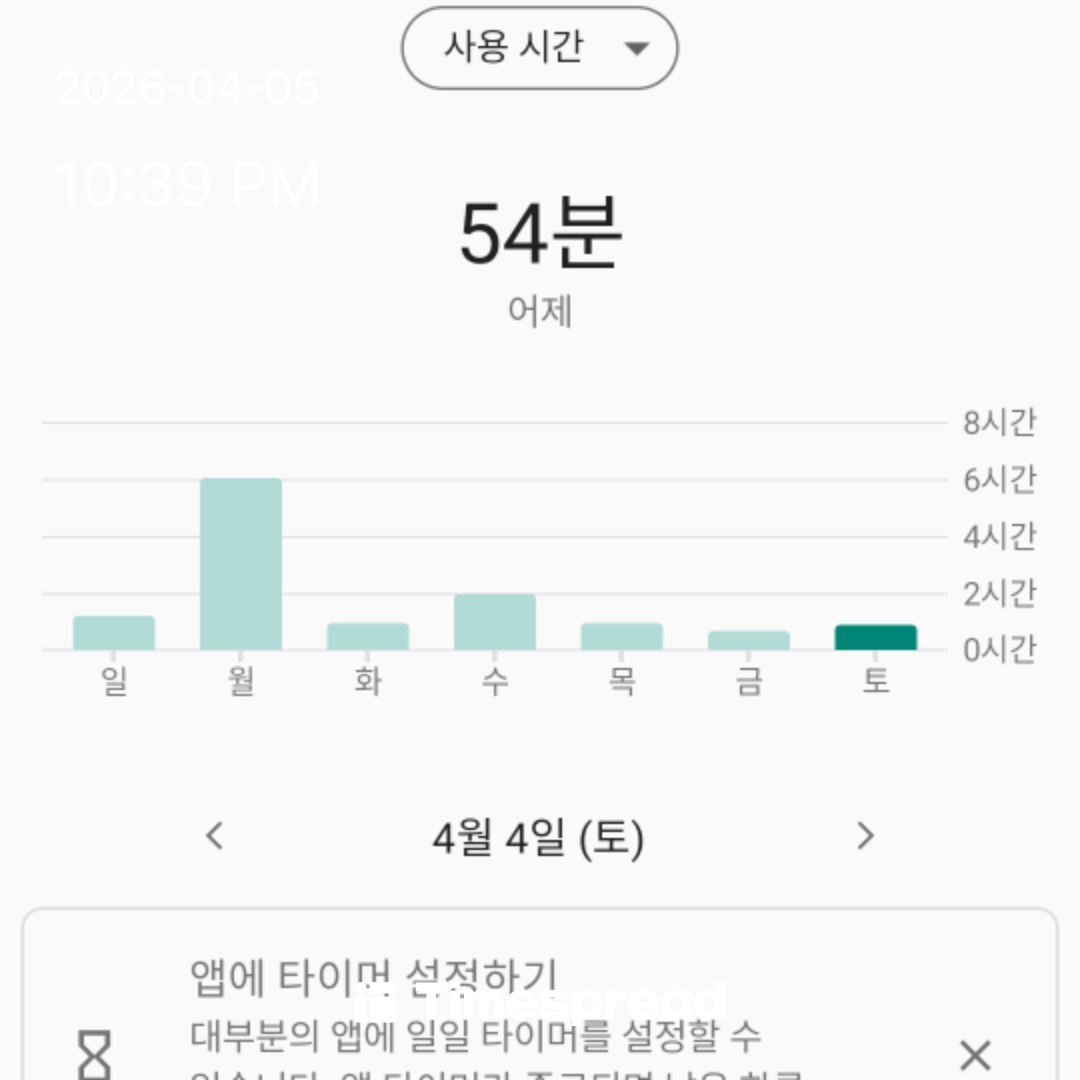Select the 일 bar in the chart
This screenshot has height=1080, width=1080.
pyautogui.click(x=114, y=633)
